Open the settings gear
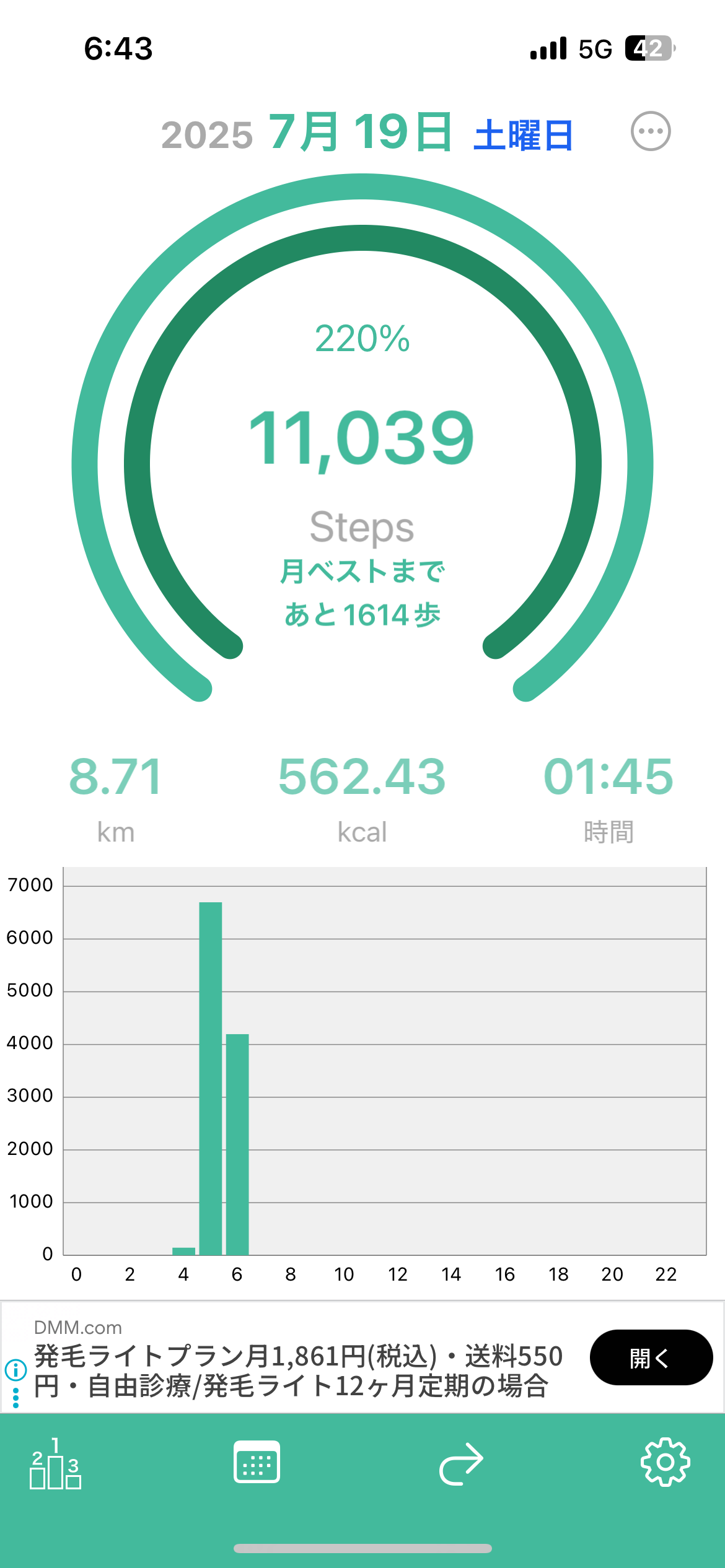The width and height of the screenshot is (725, 1568). pyautogui.click(x=665, y=1463)
